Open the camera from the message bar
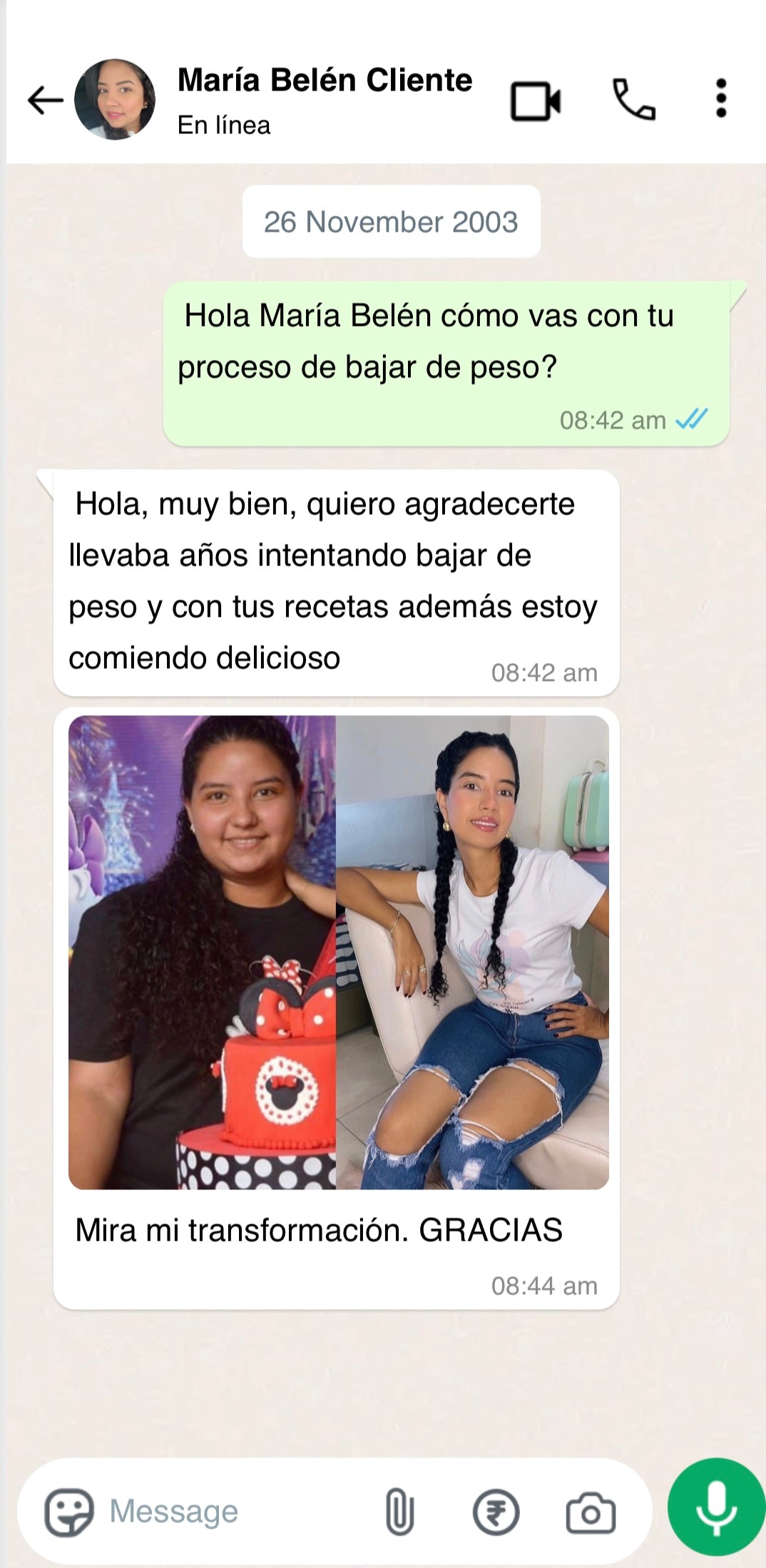Viewport: 766px width, 1568px height. click(x=591, y=1512)
